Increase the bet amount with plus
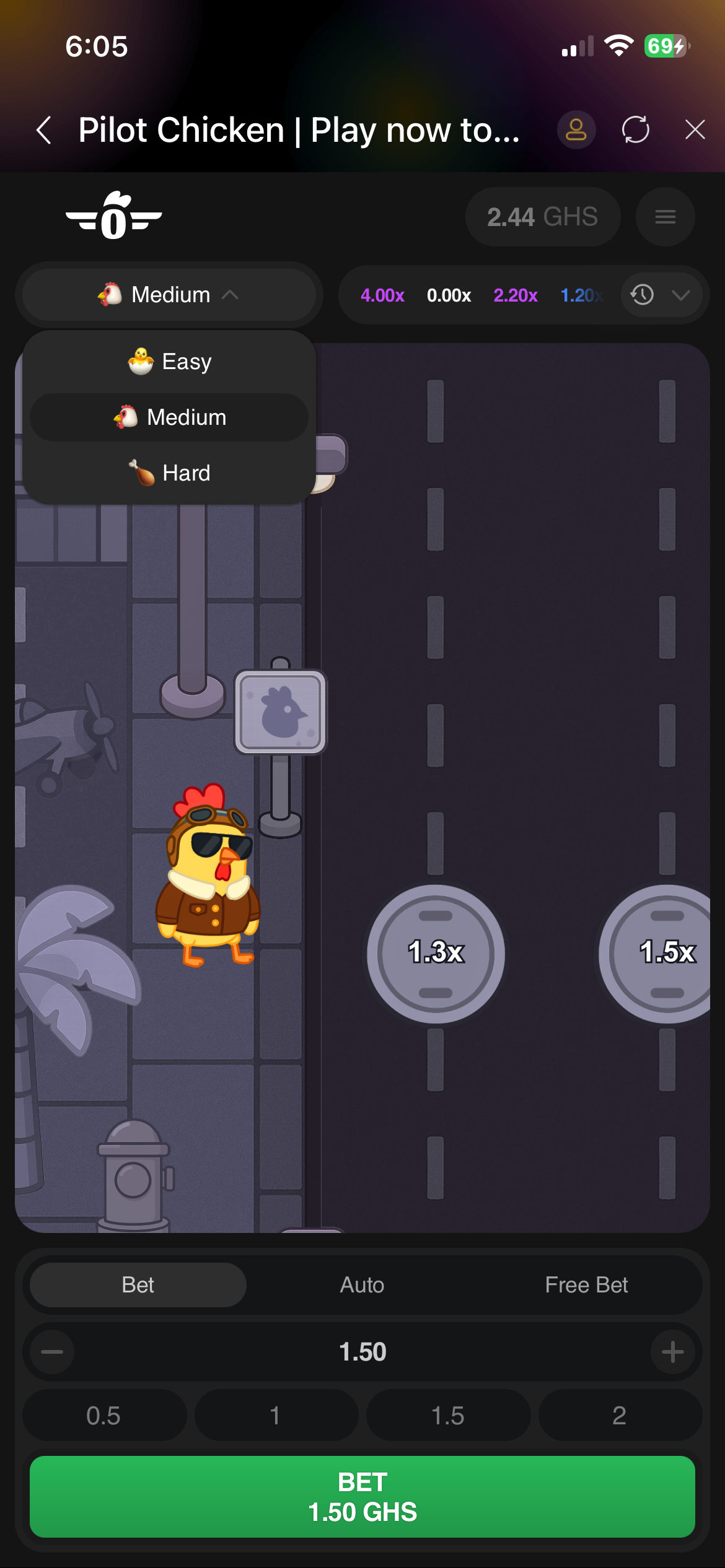The image size is (725, 1568). (x=672, y=1352)
